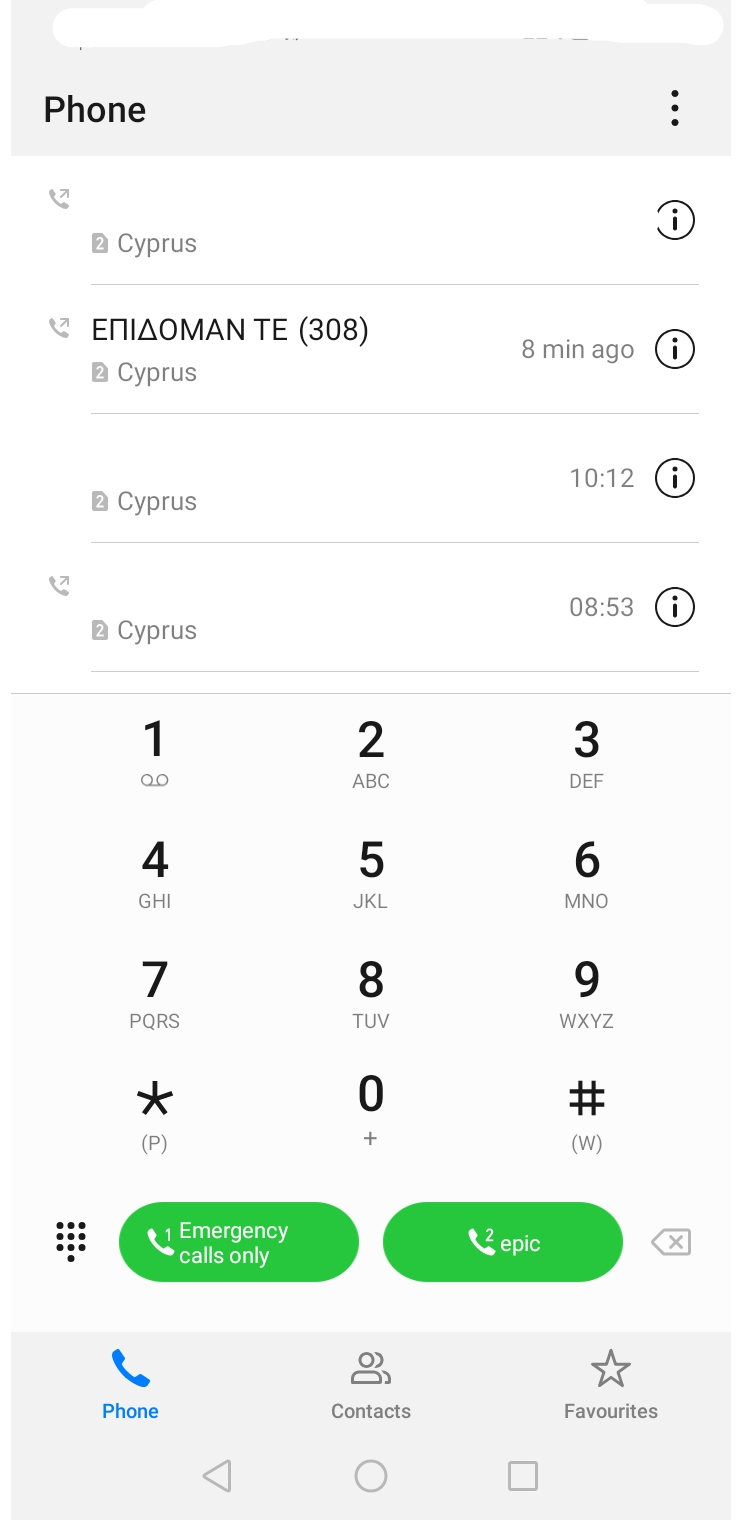This screenshot has height=1520, width=748.
Task: Call using SIM 2 epic
Action: 503,1242
